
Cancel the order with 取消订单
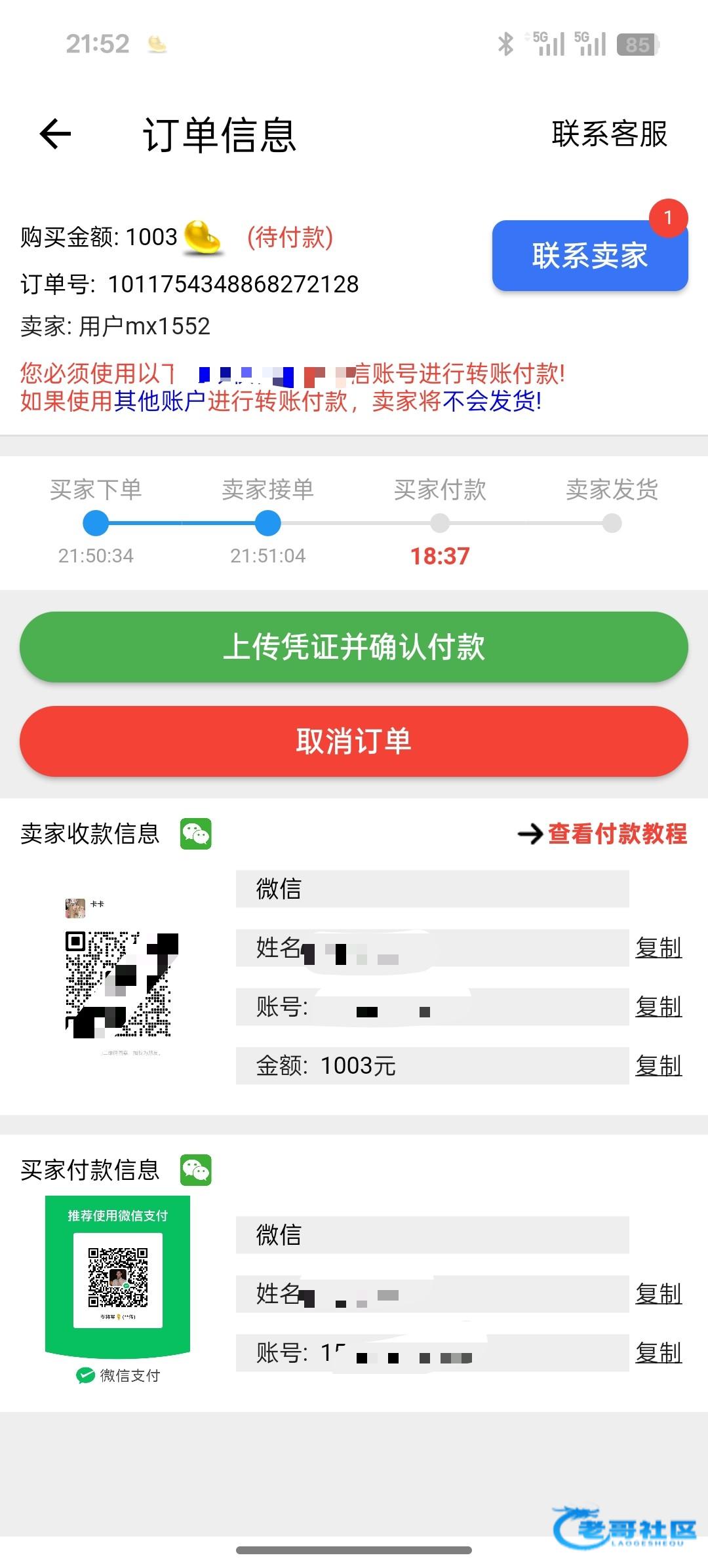354,741
